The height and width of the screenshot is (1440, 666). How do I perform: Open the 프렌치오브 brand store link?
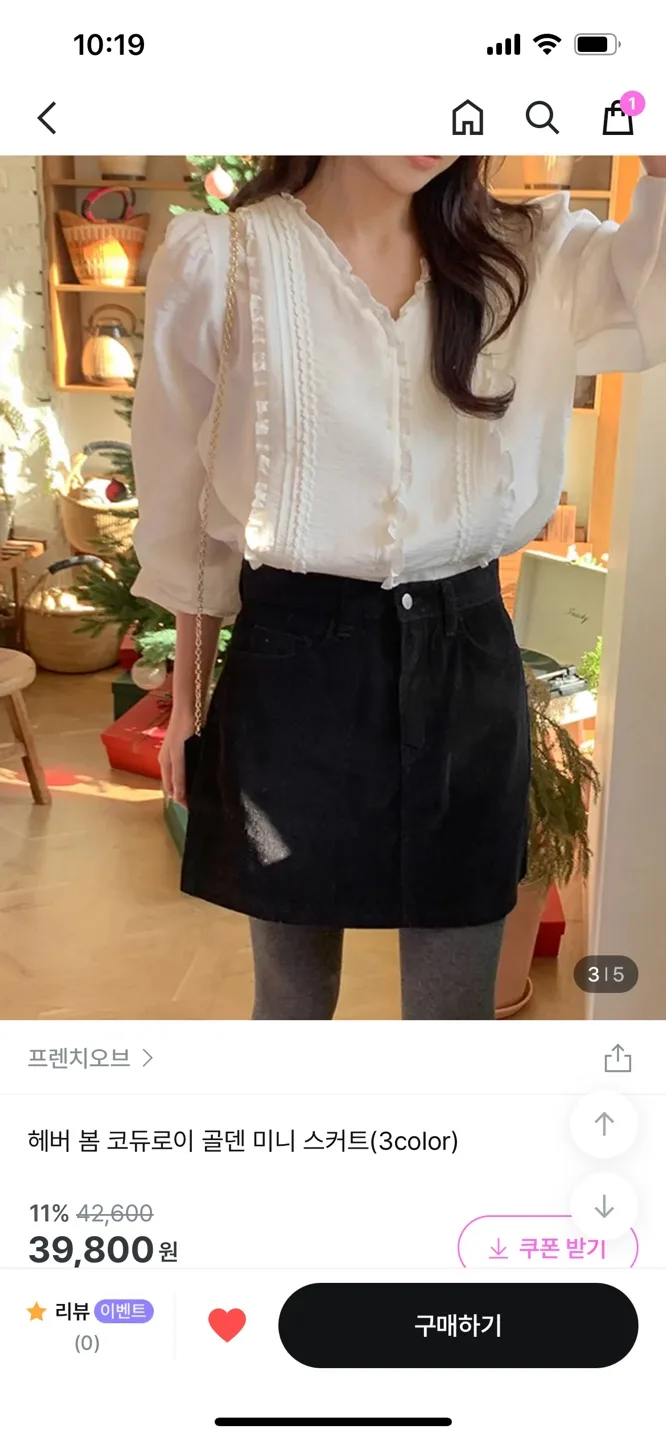click(x=90, y=1058)
